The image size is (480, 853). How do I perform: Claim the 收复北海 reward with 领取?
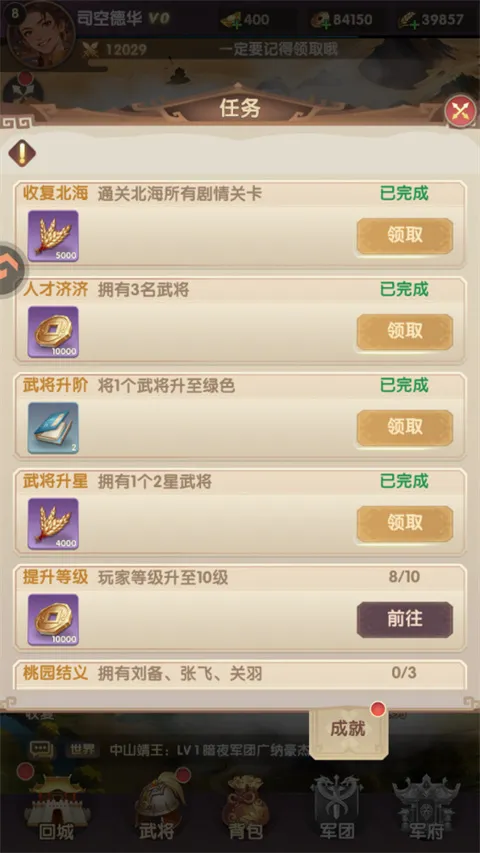pos(405,236)
